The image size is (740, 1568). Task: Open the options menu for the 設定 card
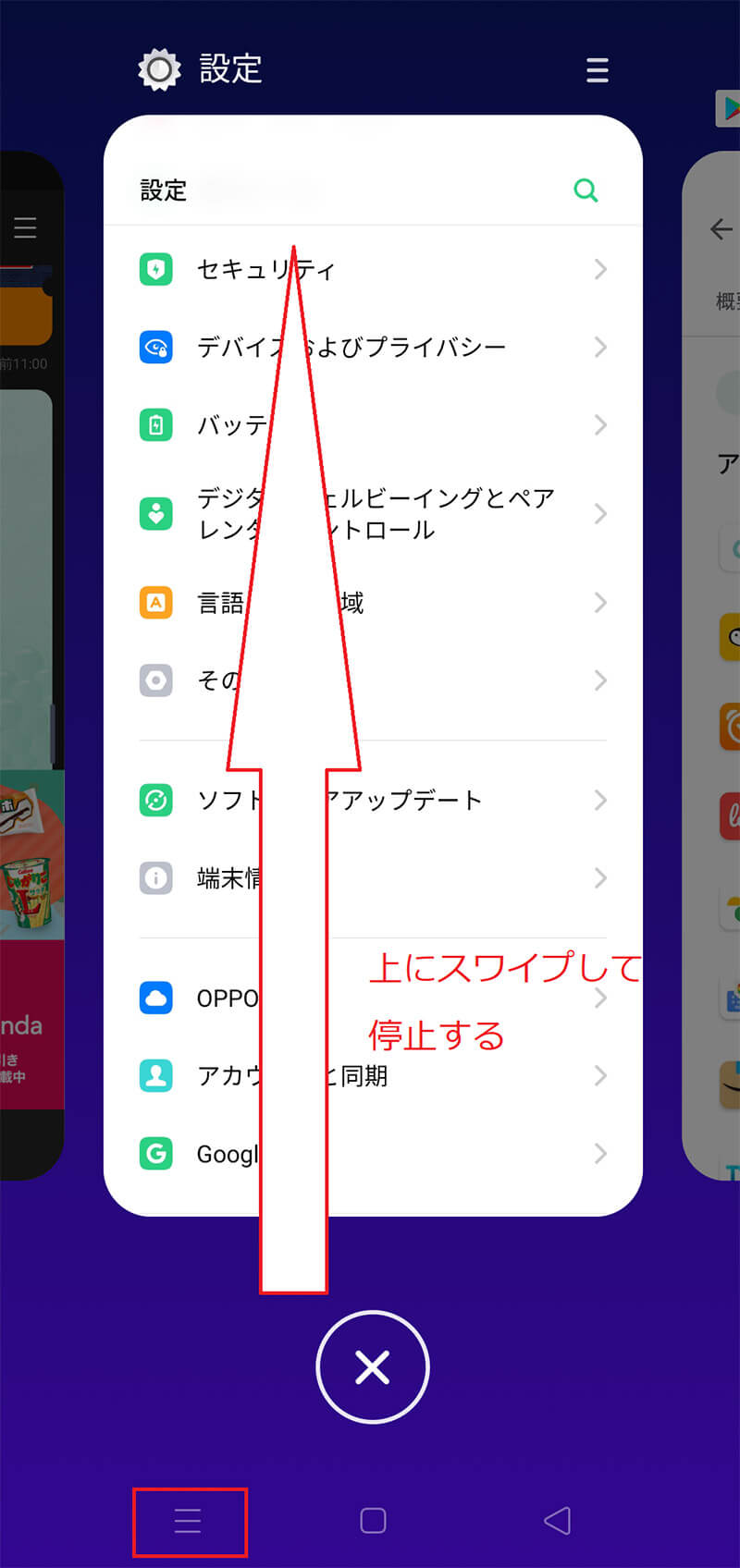(598, 70)
